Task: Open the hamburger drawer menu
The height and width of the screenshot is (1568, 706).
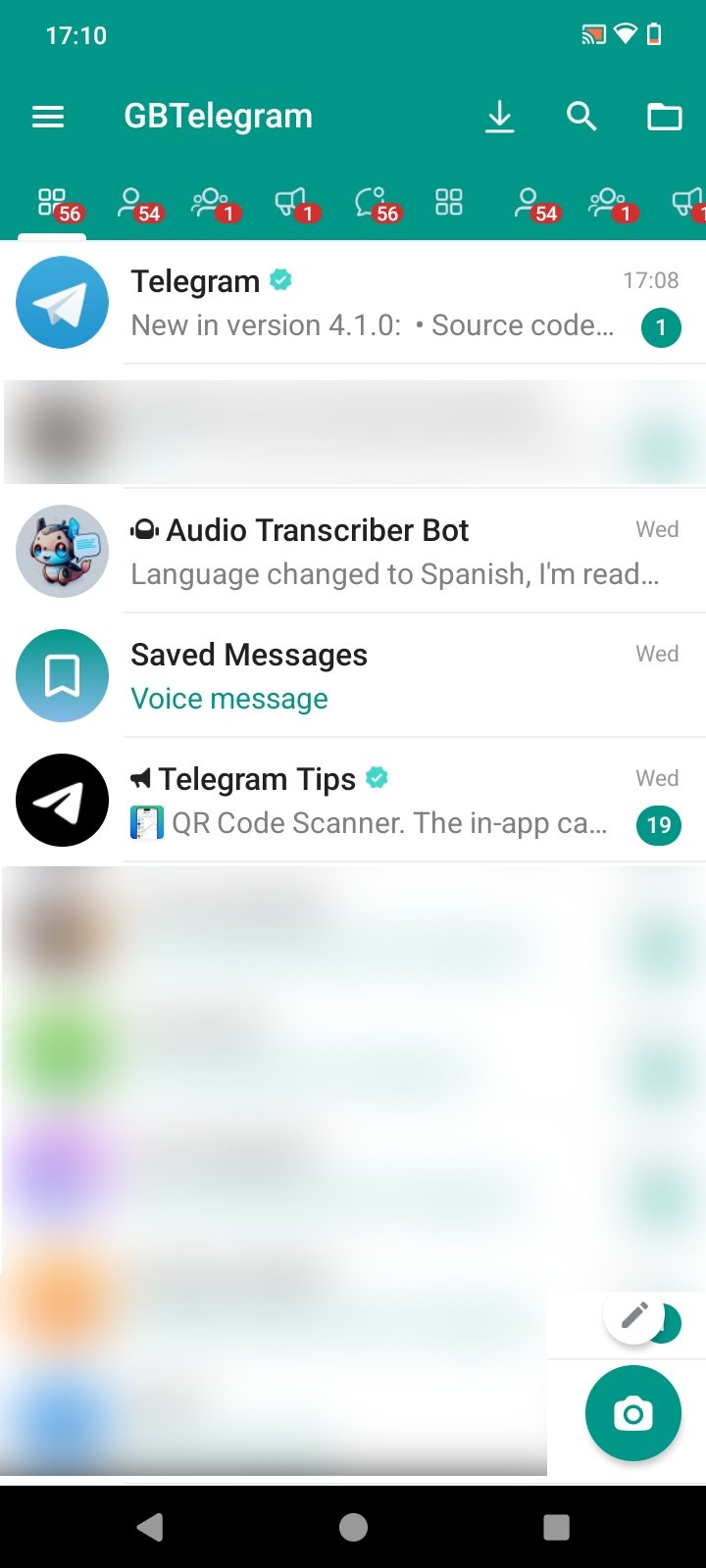Action: click(x=48, y=118)
